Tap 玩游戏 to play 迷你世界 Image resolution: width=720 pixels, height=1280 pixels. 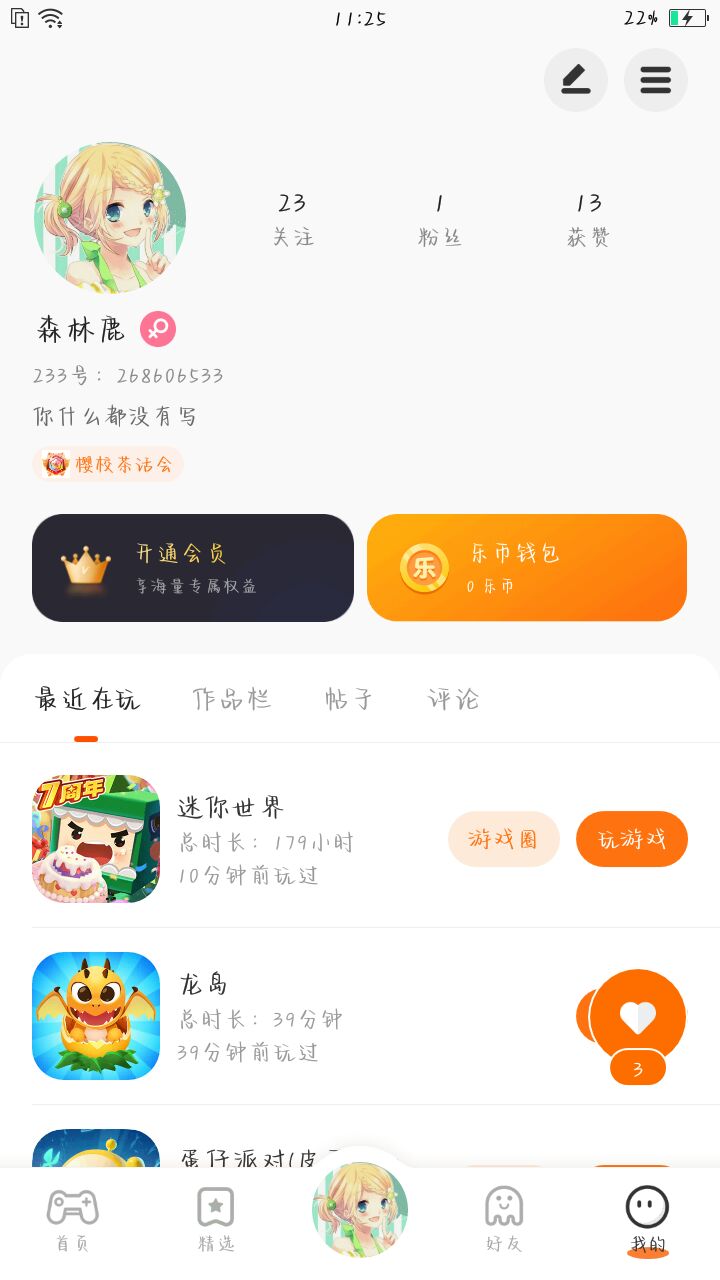coord(632,839)
